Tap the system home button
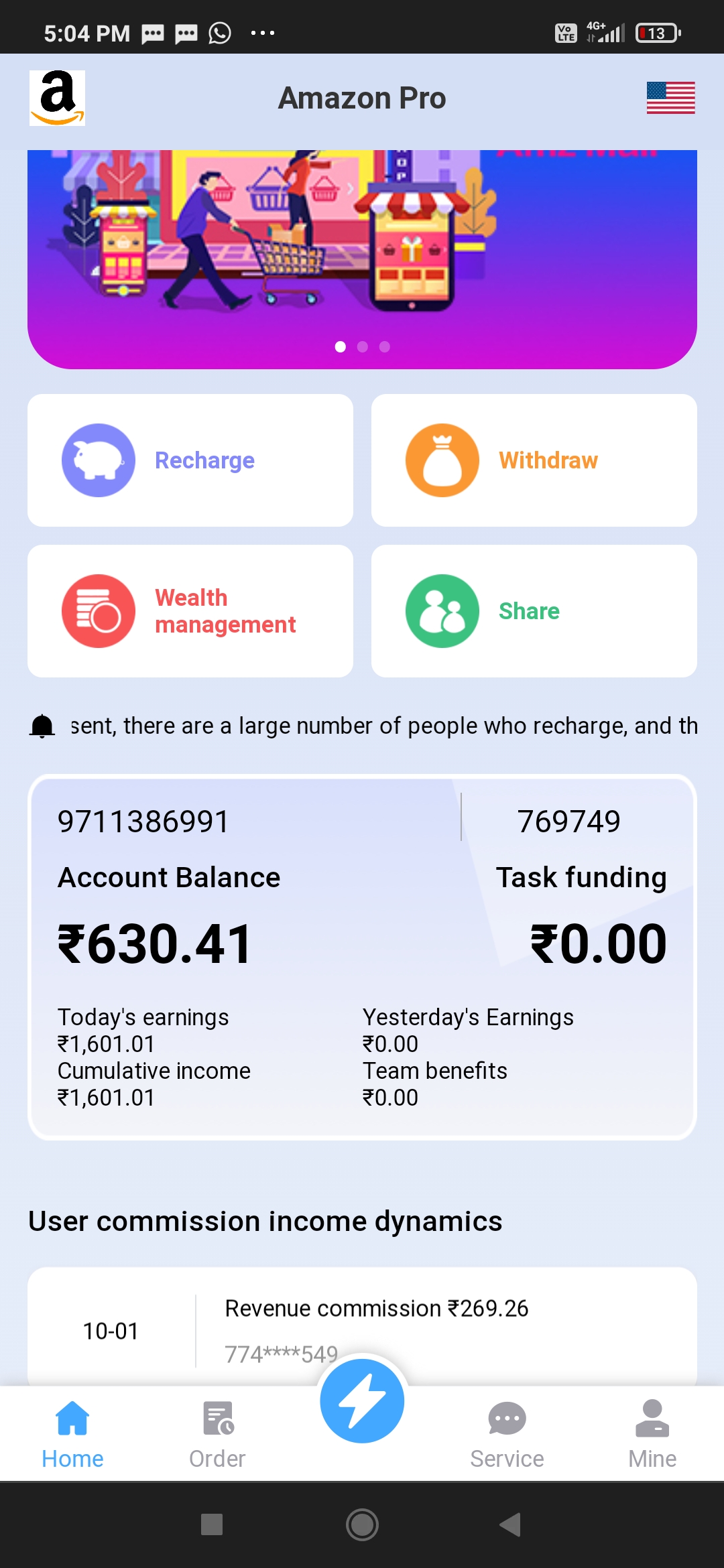Viewport: 724px width, 1568px height. [x=362, y=1524]
